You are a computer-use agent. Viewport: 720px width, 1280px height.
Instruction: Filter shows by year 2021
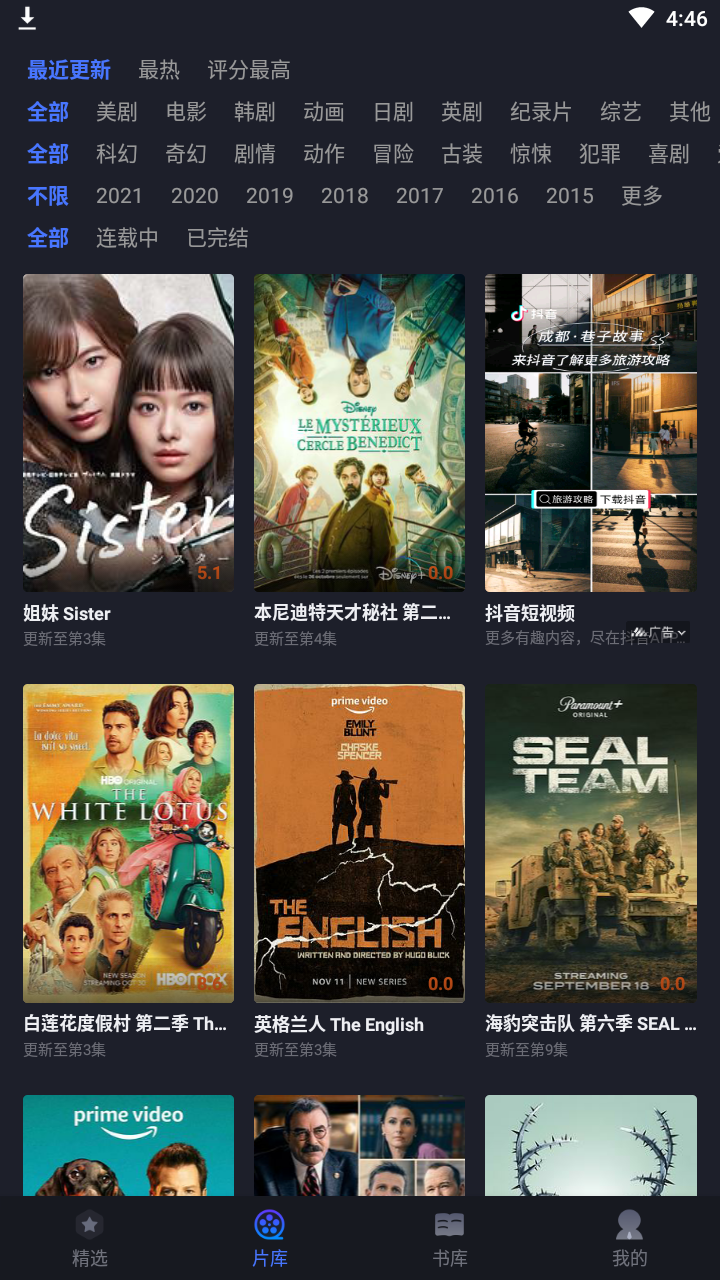click(x=119, y=196)
